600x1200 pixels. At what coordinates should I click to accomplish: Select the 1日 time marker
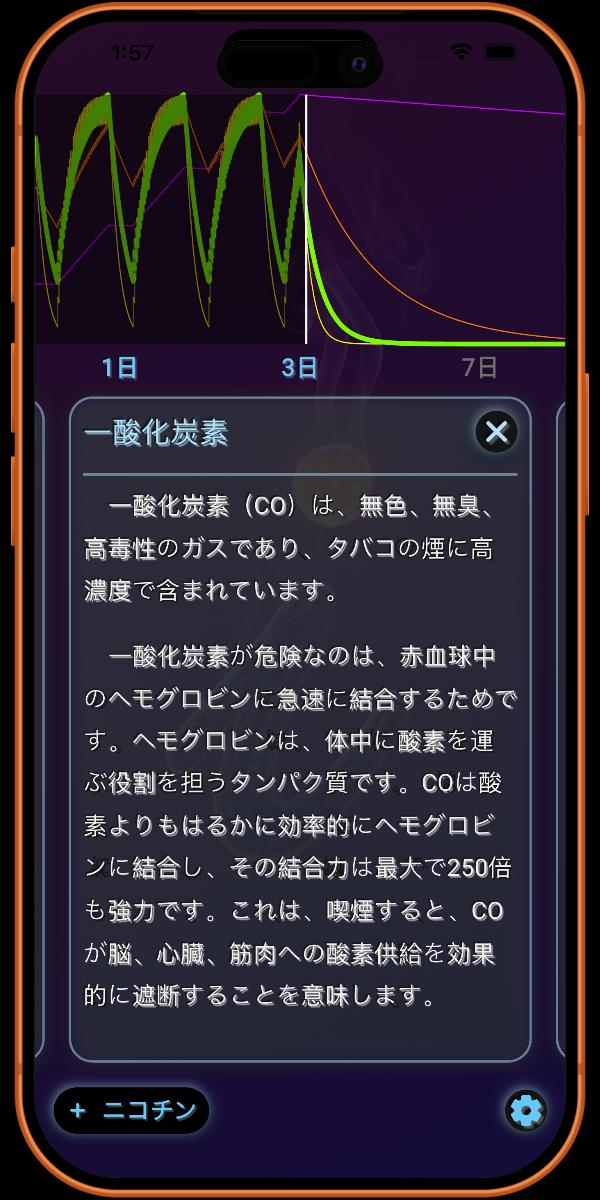pyautogui.click(x=120, y=368)
